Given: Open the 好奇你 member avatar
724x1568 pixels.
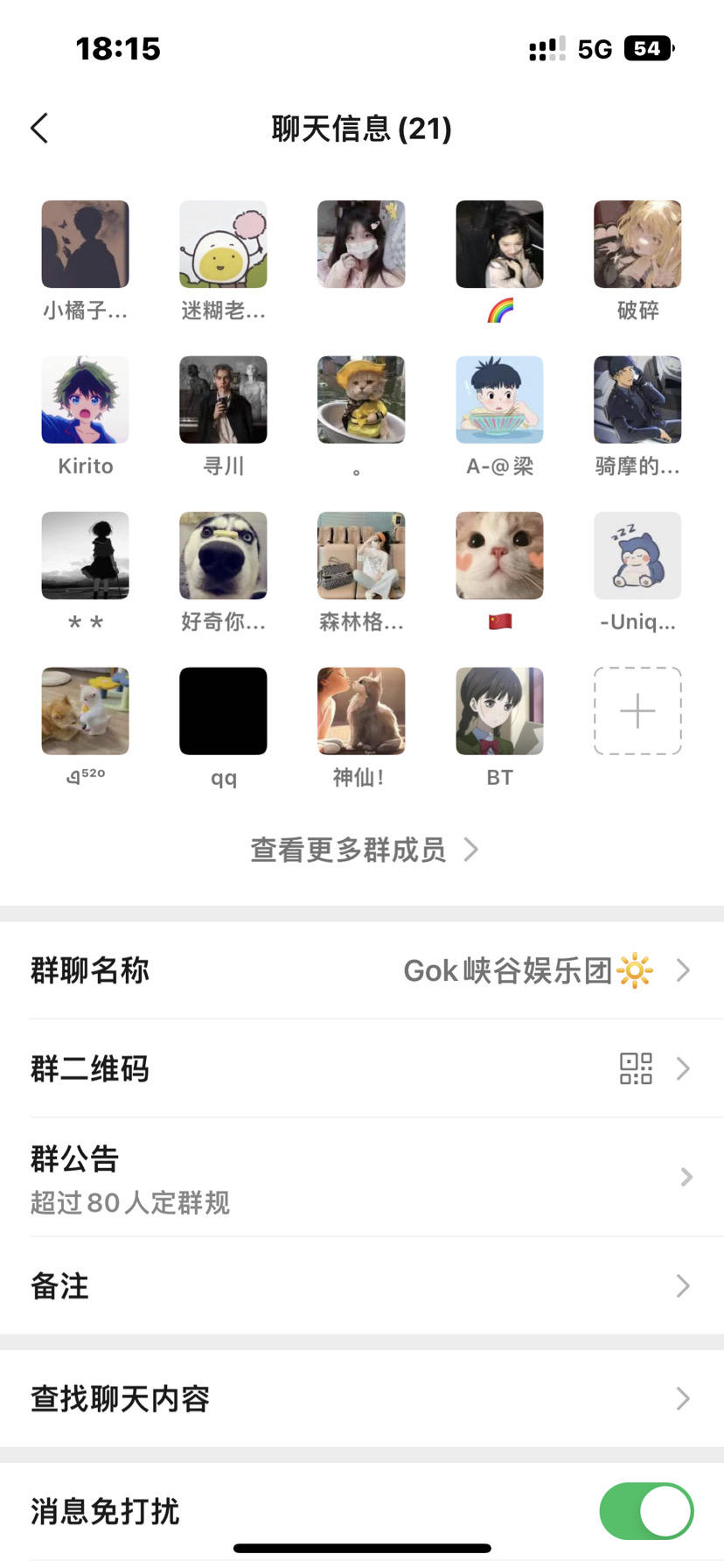Looking at the screenshot, I should coord(223,556).
